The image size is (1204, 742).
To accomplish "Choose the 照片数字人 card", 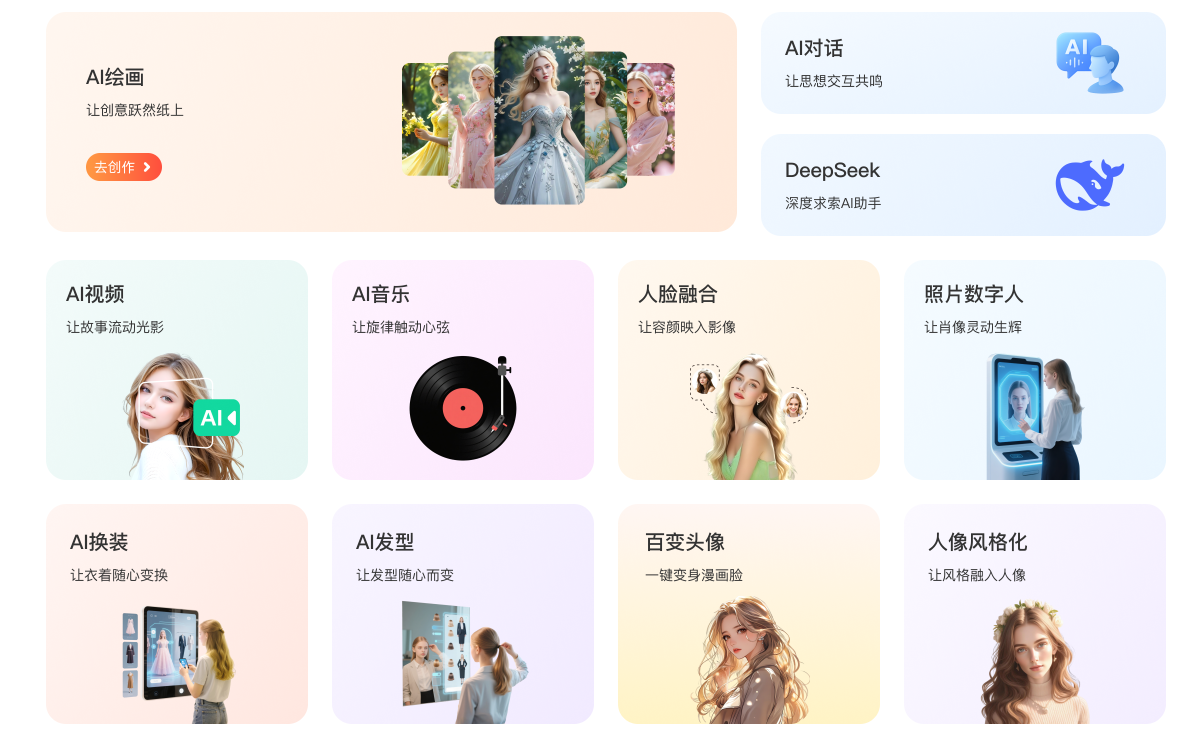I will coord(1035,370).
